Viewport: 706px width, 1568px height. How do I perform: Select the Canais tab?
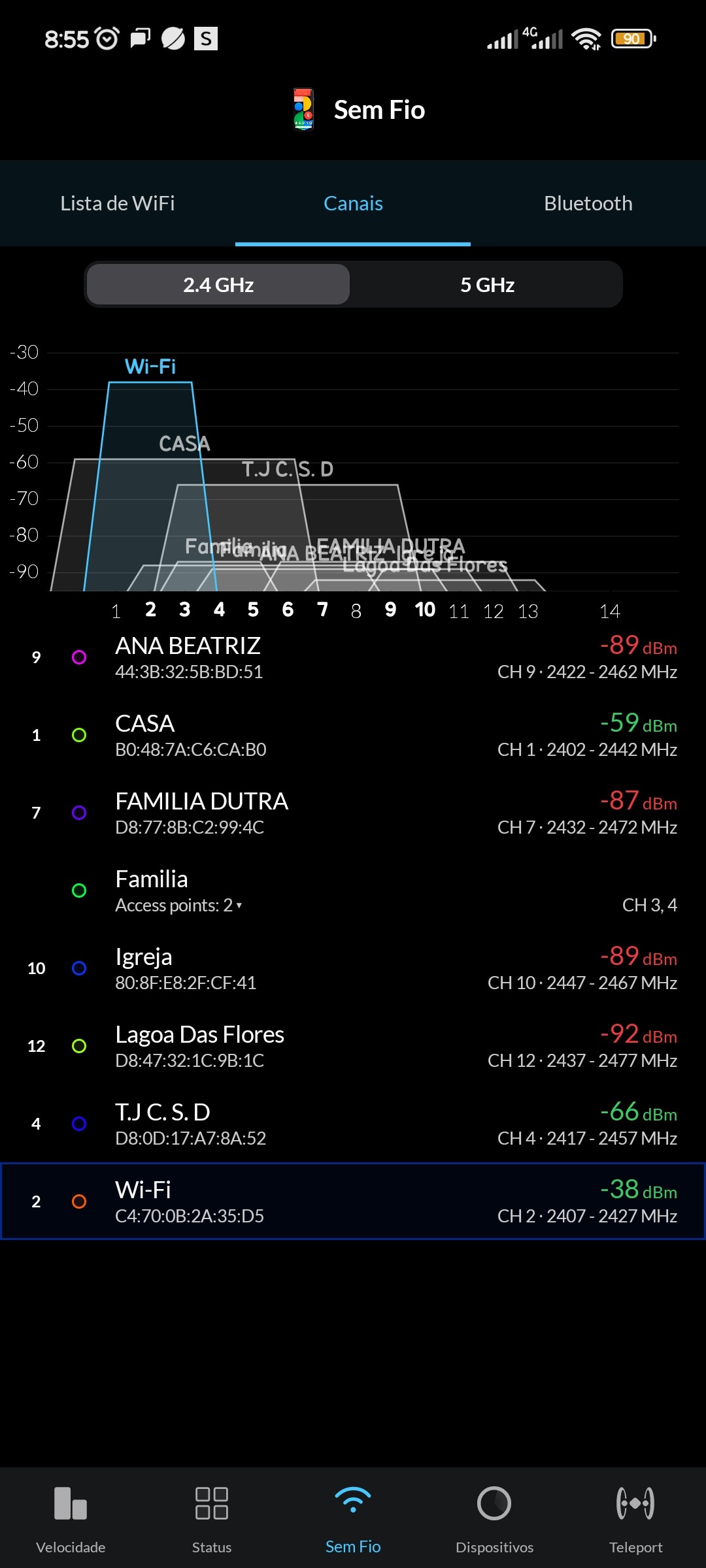click(353, 203)
